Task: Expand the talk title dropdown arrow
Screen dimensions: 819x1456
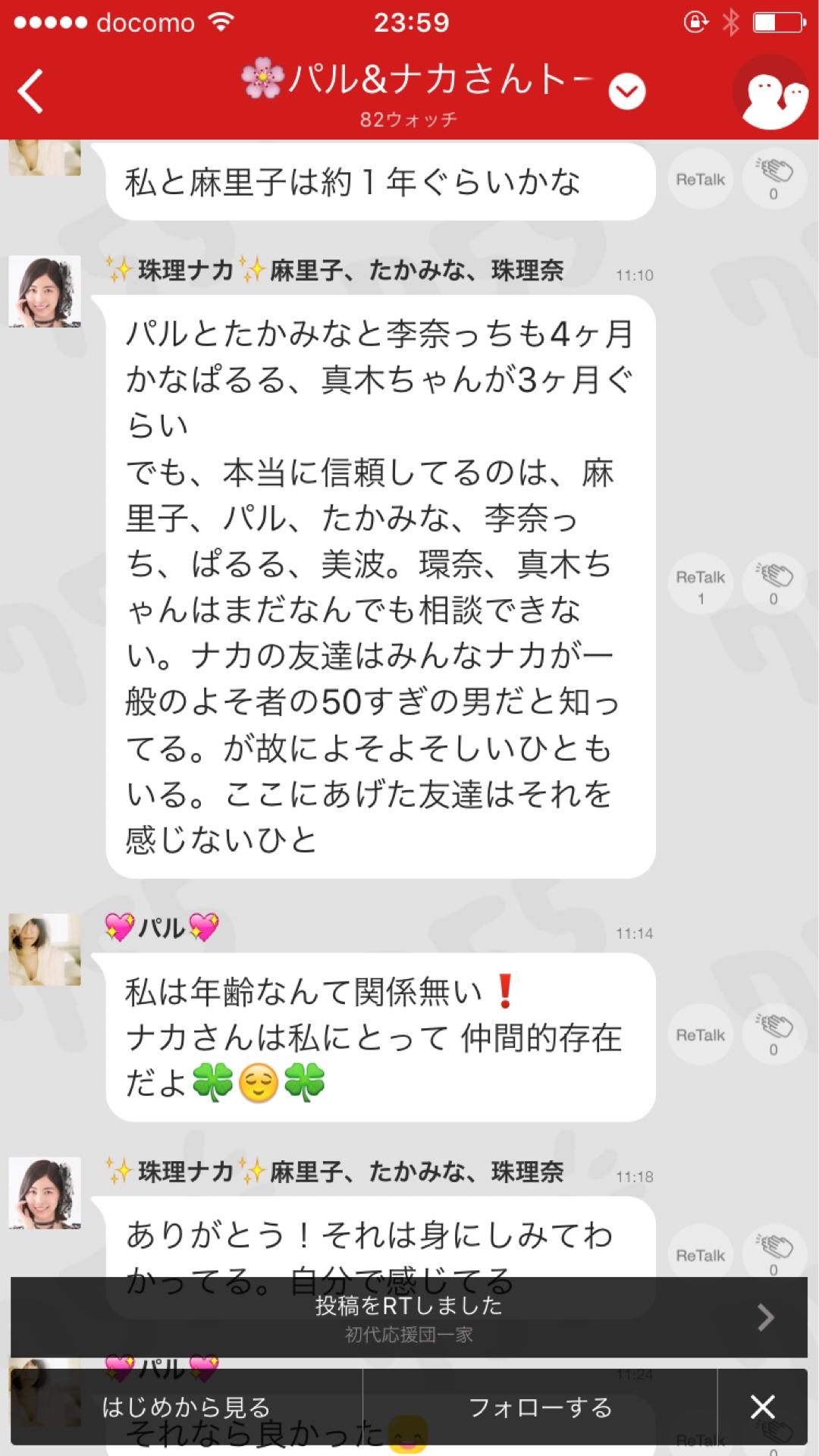Action: (625, 91)
